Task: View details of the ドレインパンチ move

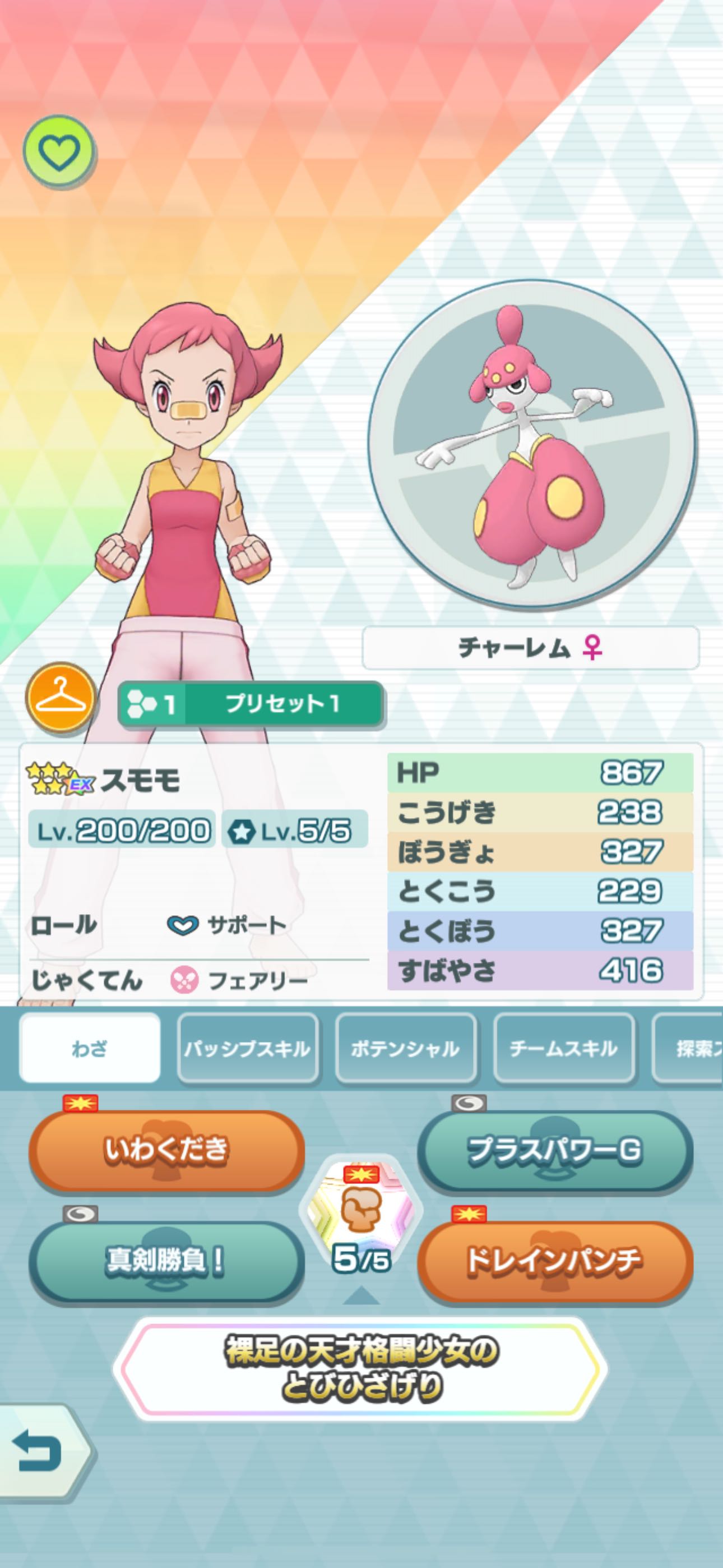Action: [x=555, y=1260]
